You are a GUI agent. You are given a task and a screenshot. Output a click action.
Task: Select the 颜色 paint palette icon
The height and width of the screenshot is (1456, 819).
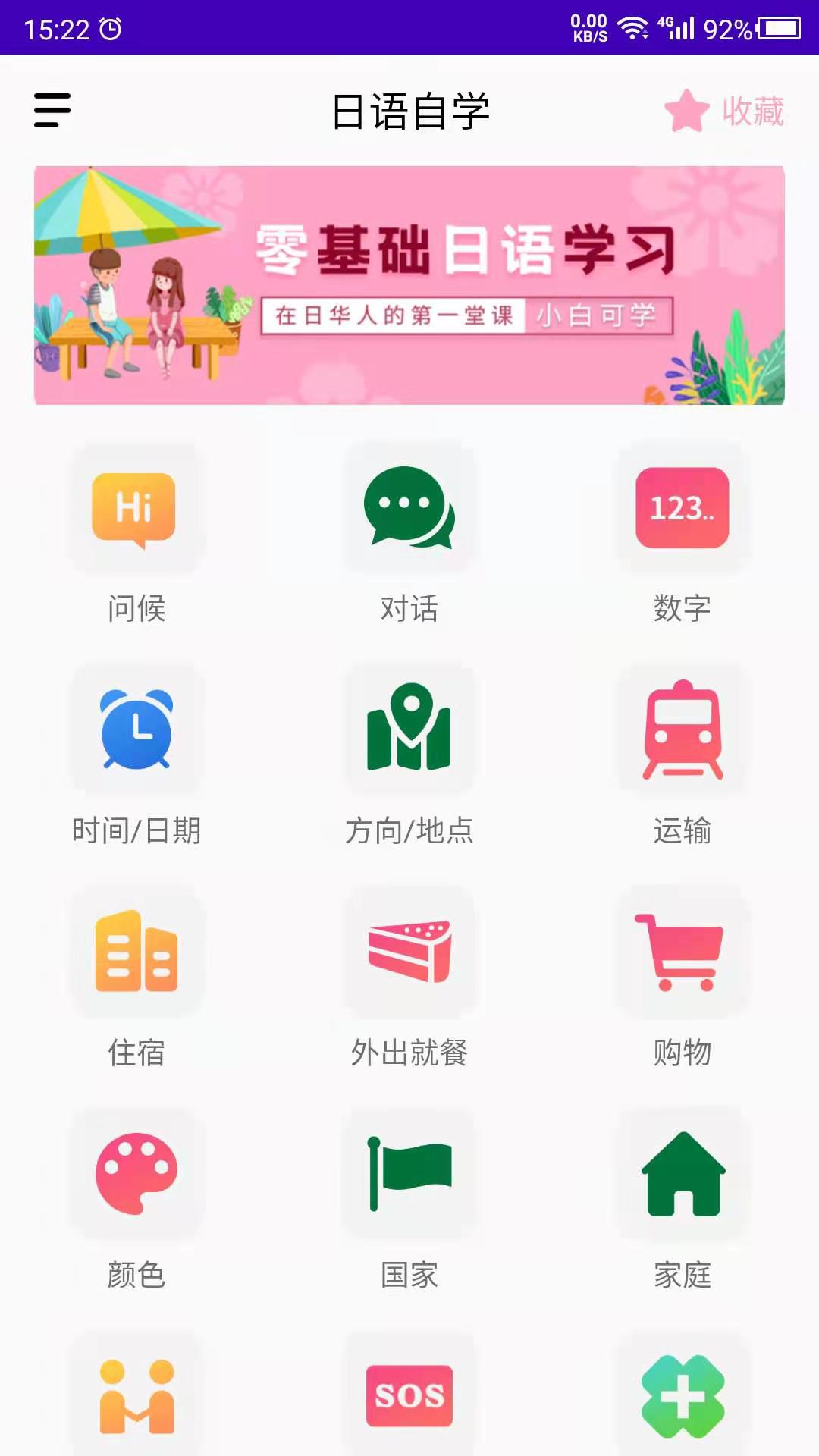coord(136,1174)
